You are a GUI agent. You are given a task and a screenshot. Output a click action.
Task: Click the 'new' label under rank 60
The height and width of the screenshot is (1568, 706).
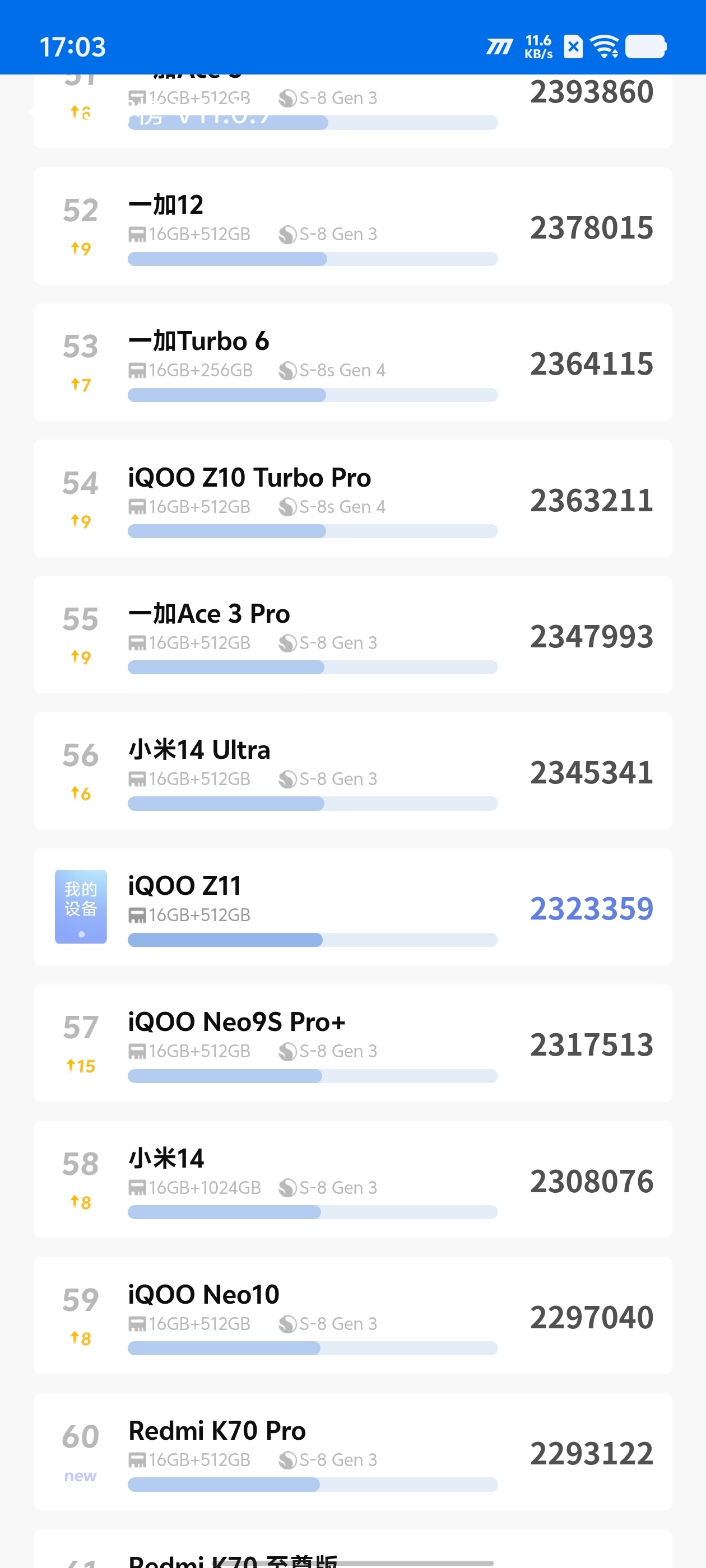coord(80,1476)
